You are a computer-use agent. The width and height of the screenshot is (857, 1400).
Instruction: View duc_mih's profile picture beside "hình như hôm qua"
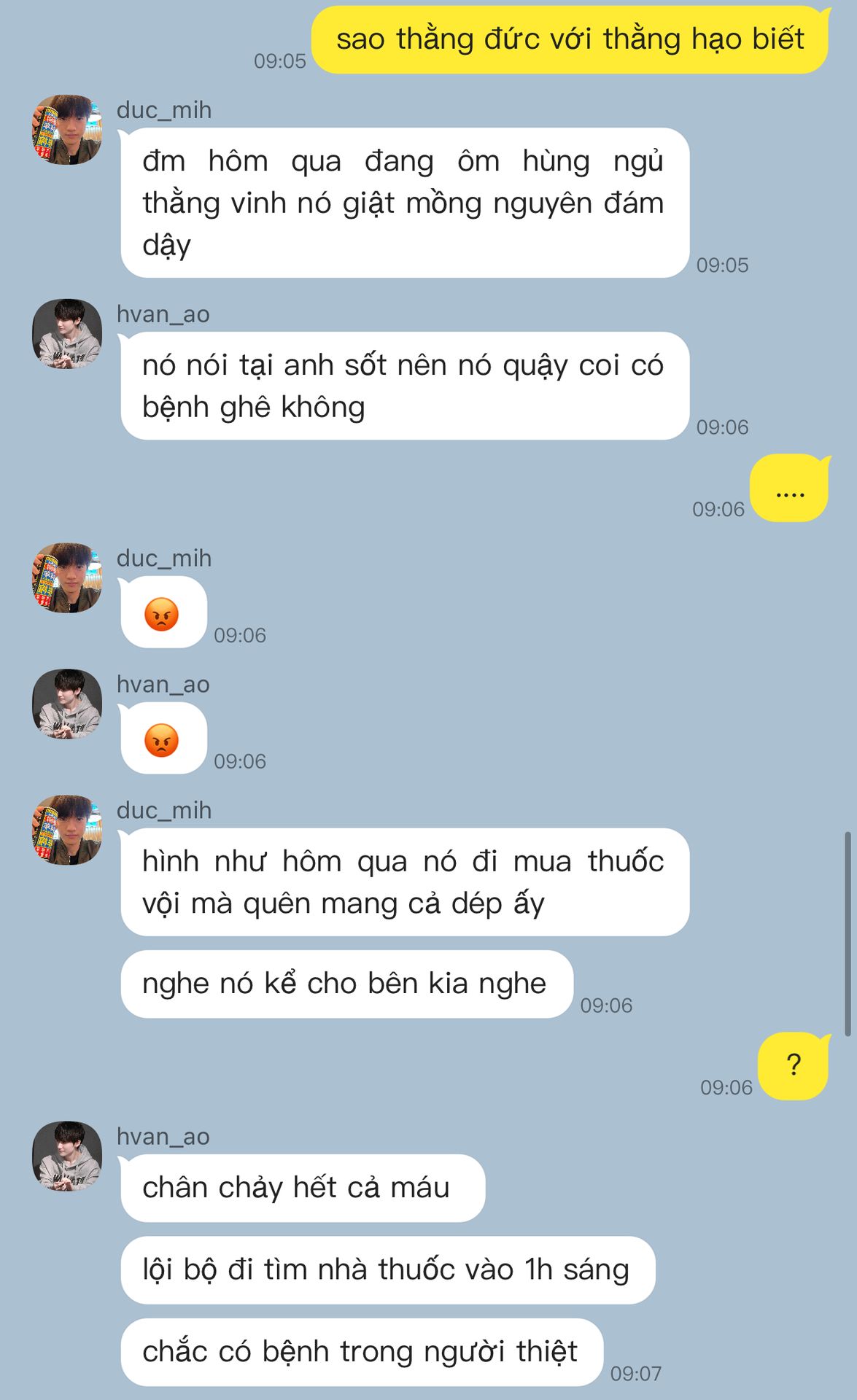click(67, 831)
